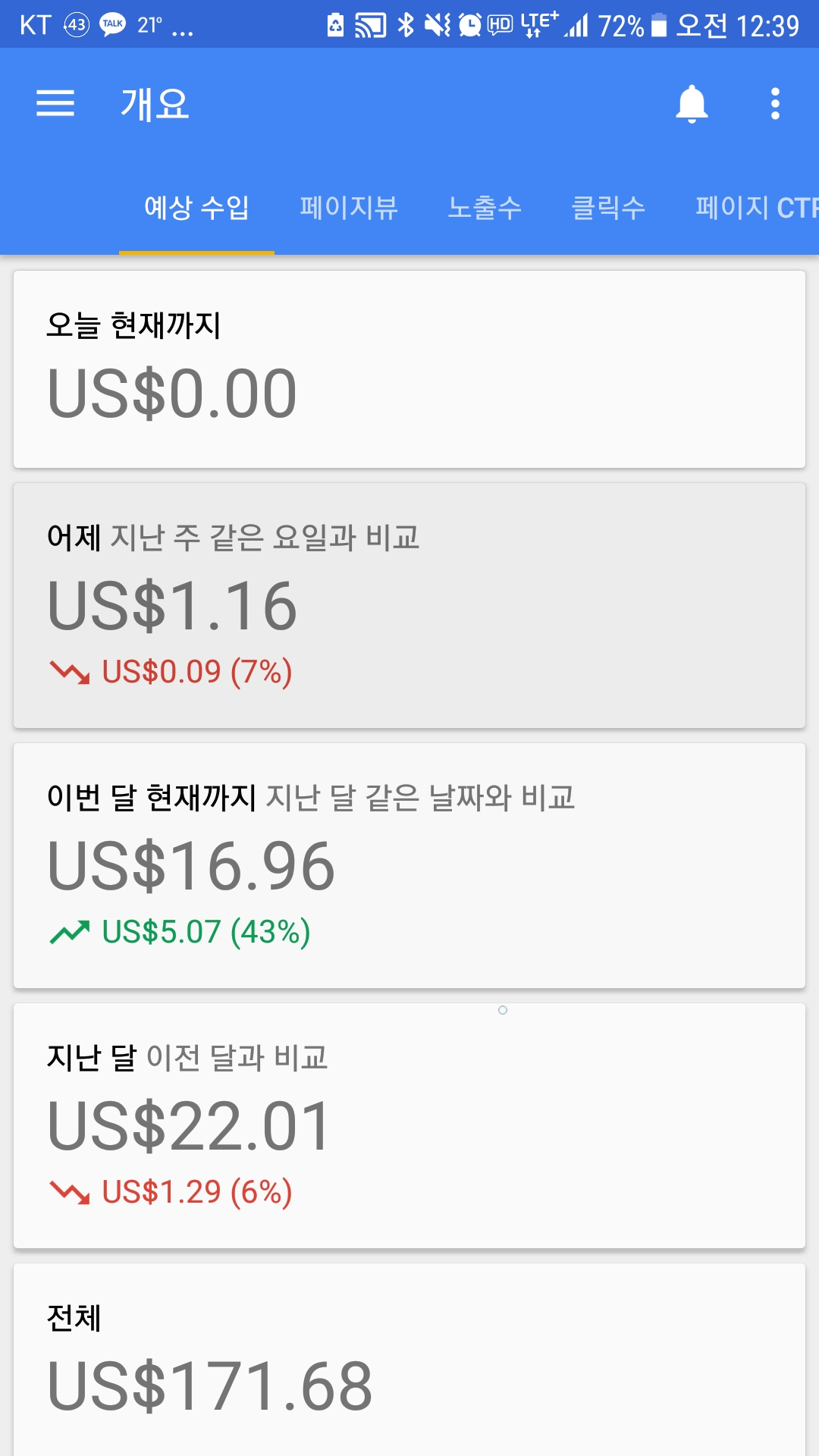Switch to the 페이지 CTR tab
This screenshot has width=819, height=1456.
tap(755, 208)
